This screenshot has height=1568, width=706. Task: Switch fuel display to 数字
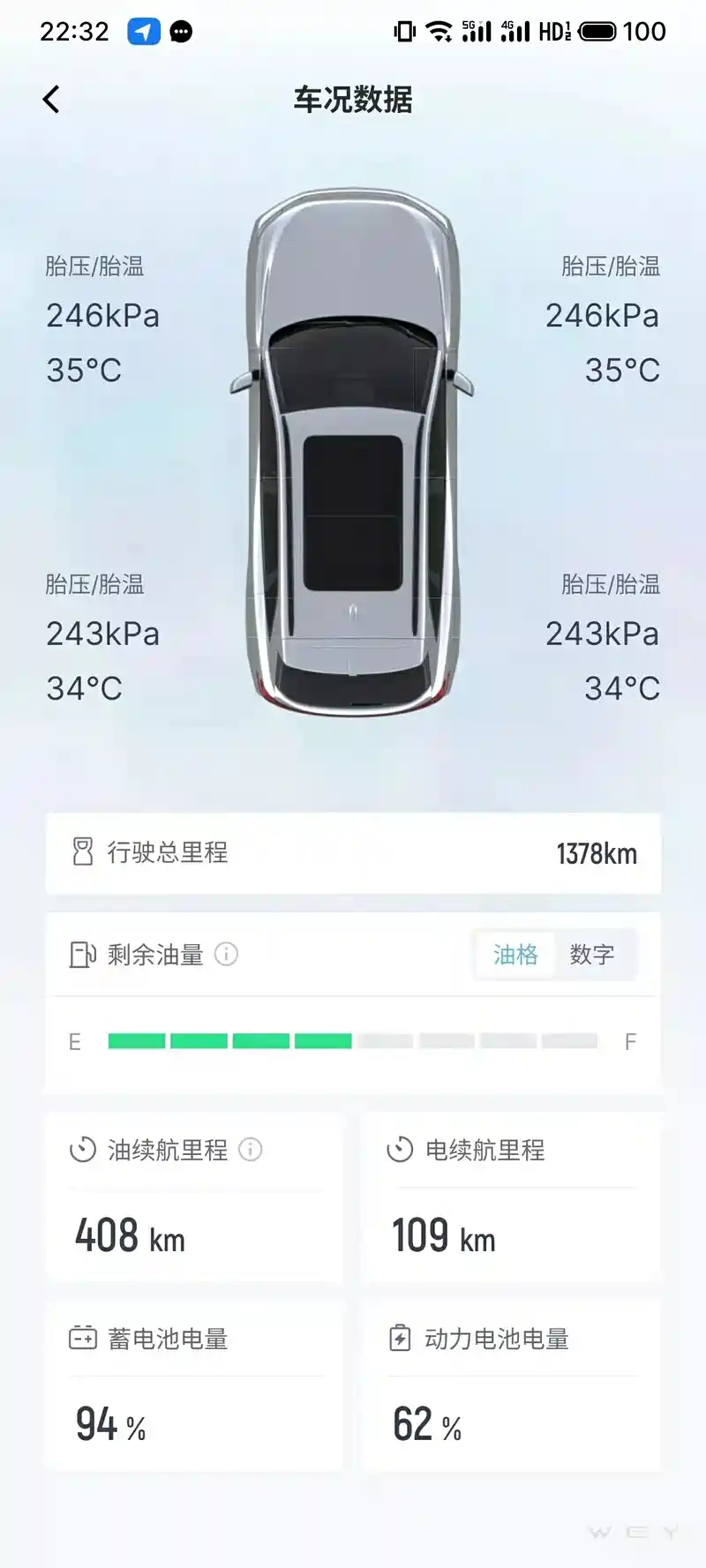tap(592, 955)
